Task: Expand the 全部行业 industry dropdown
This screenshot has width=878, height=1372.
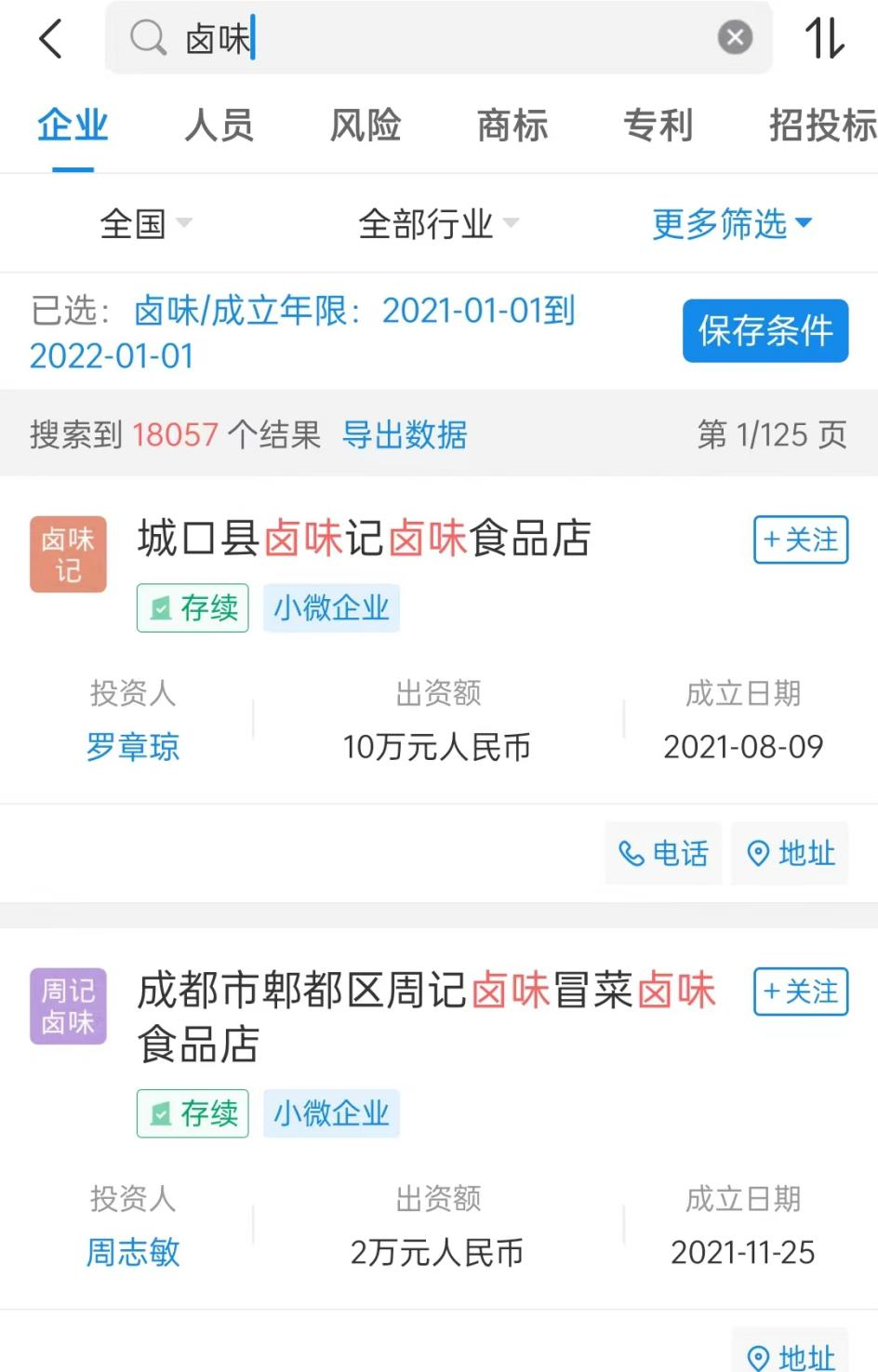Action: pyautogui.click(x=438, y=223)
